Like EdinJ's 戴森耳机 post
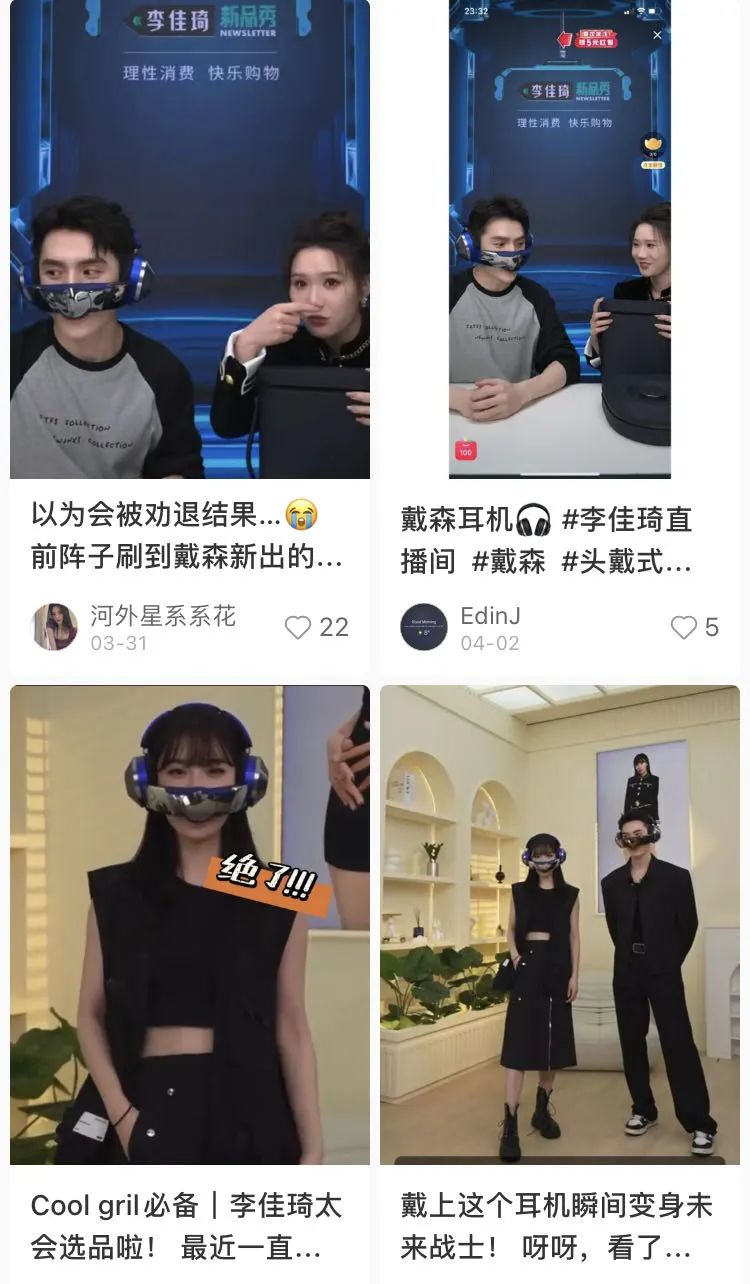The width and height of the screenshot is (750, 1284). 683,627
